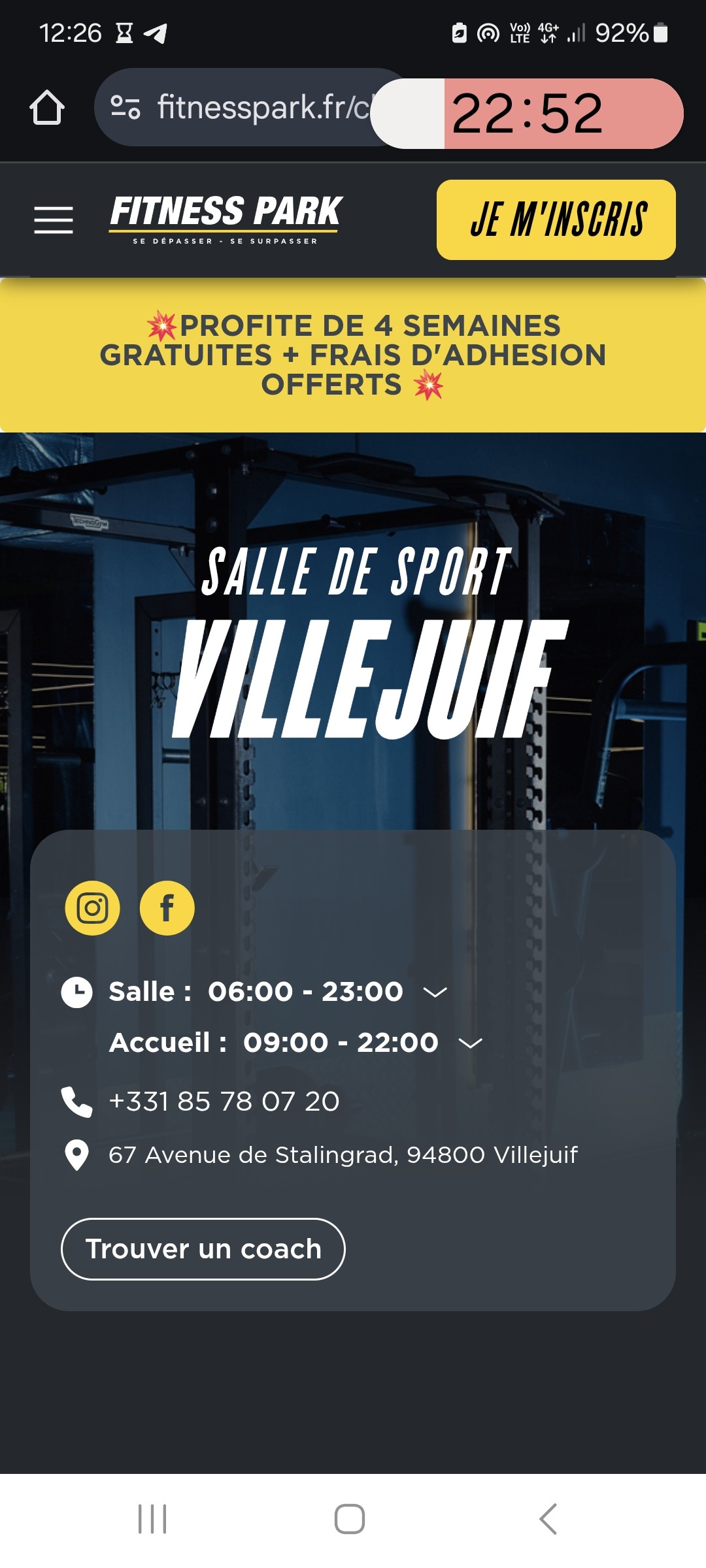This screenshot has height=1568, width=706.
Task: Open the free 4 weeks promo banner
Action: pyautogui.click(x=353, y=355)
